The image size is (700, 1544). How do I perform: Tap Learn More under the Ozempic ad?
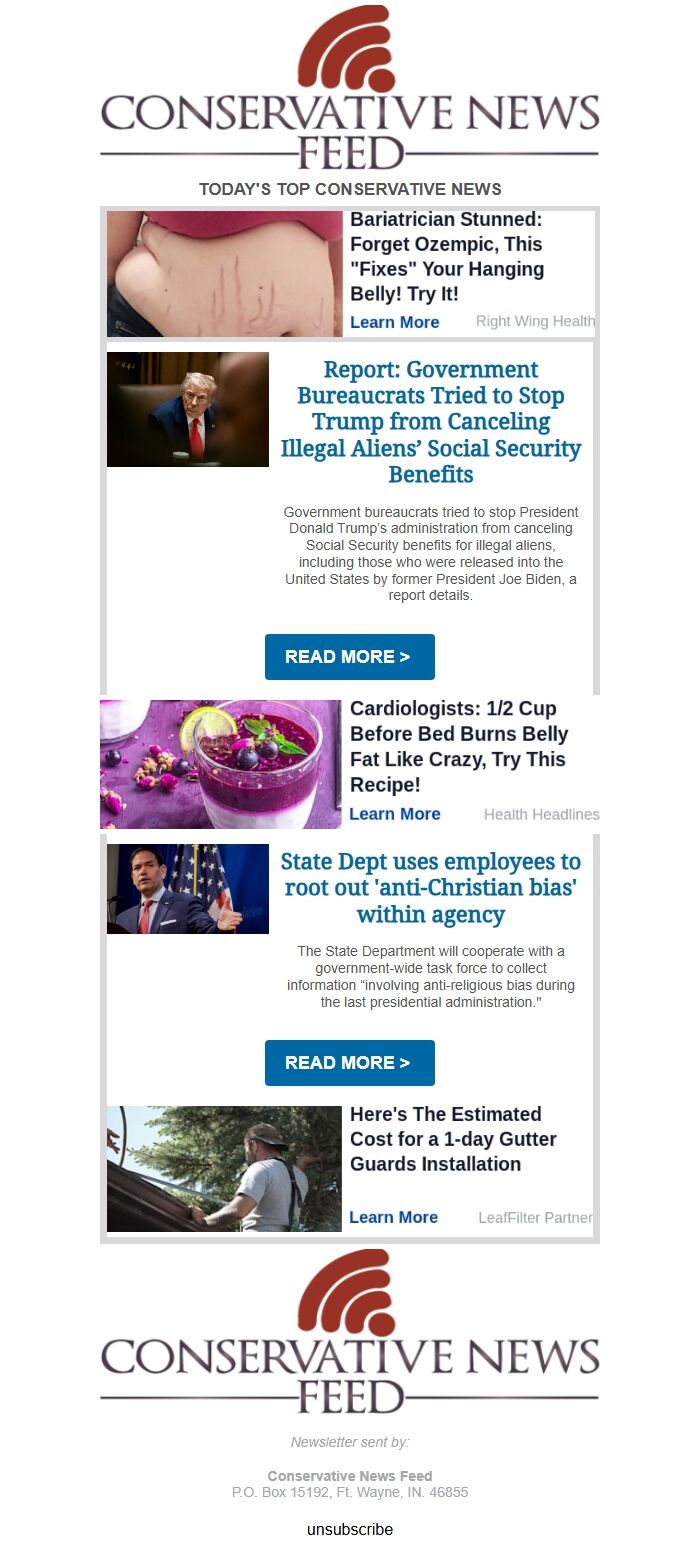(394, 322)
